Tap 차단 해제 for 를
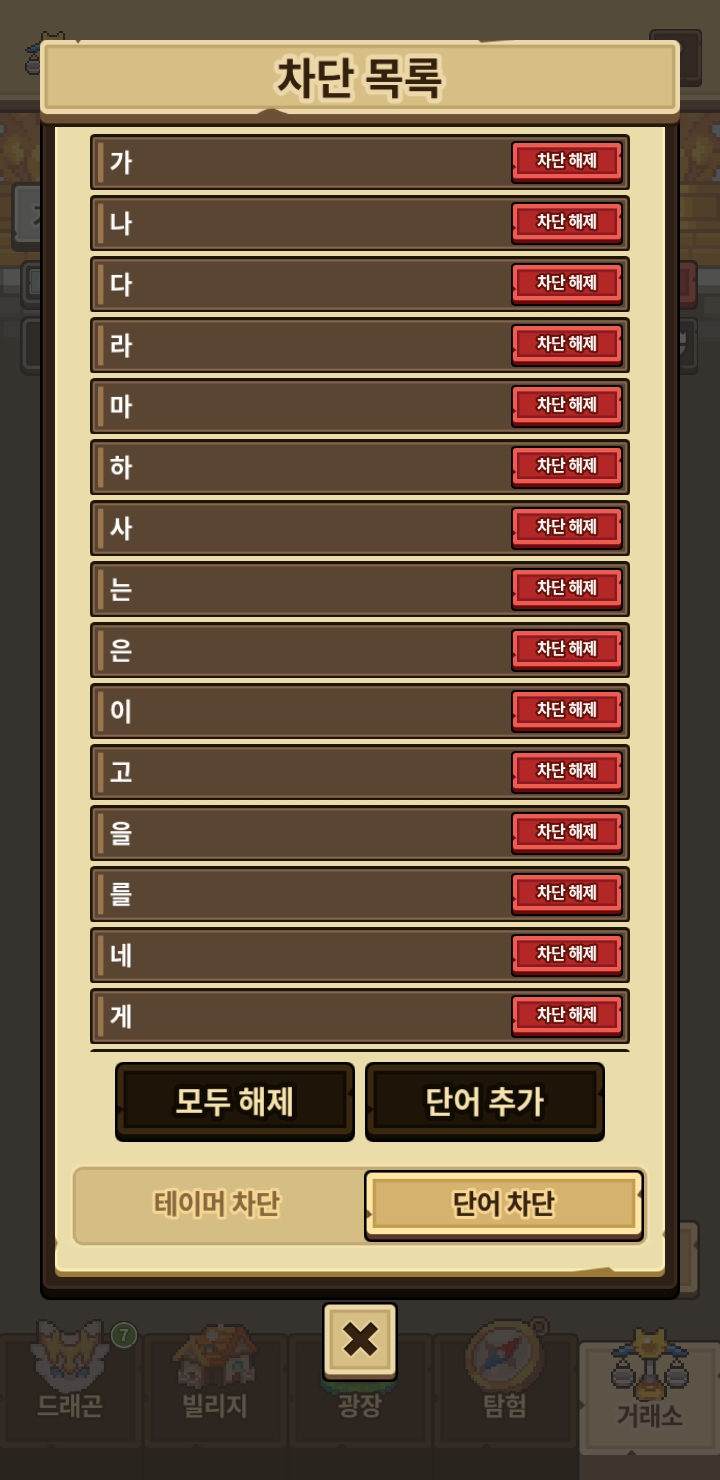 coord(567,893)
